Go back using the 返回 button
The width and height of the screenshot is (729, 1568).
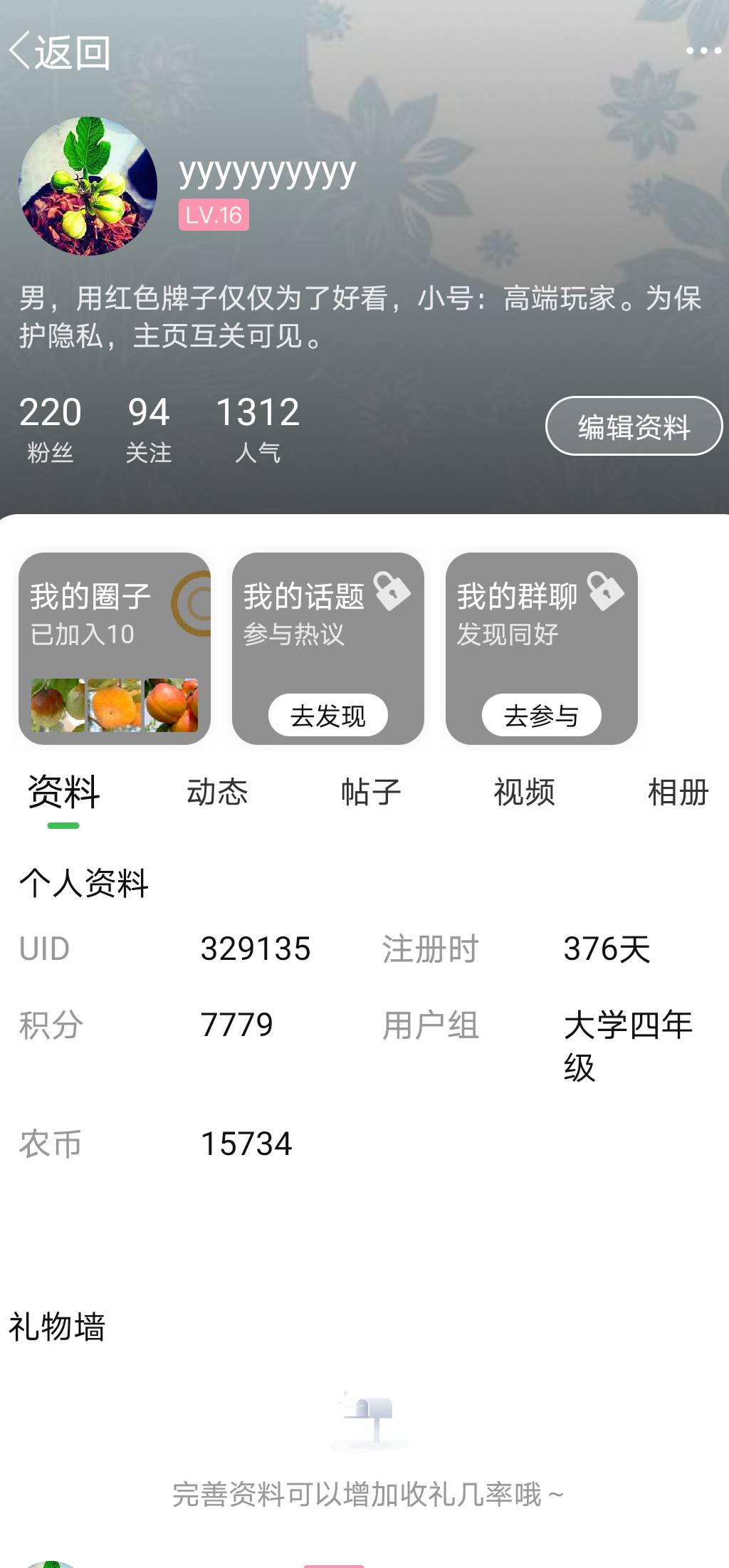pyautogui.click(x=60, y=52)
